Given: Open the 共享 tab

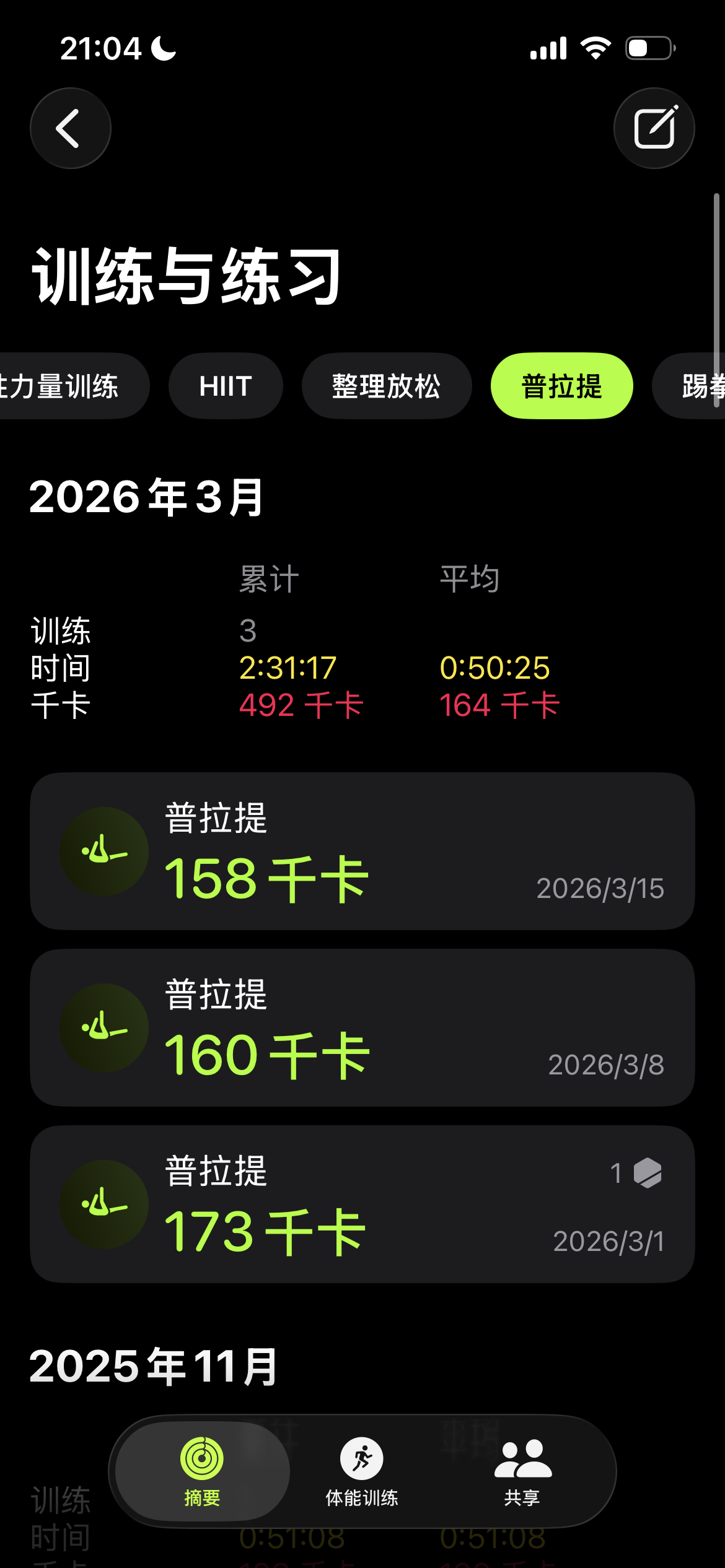Looking at the screenshot, I should pos(522,1470).
